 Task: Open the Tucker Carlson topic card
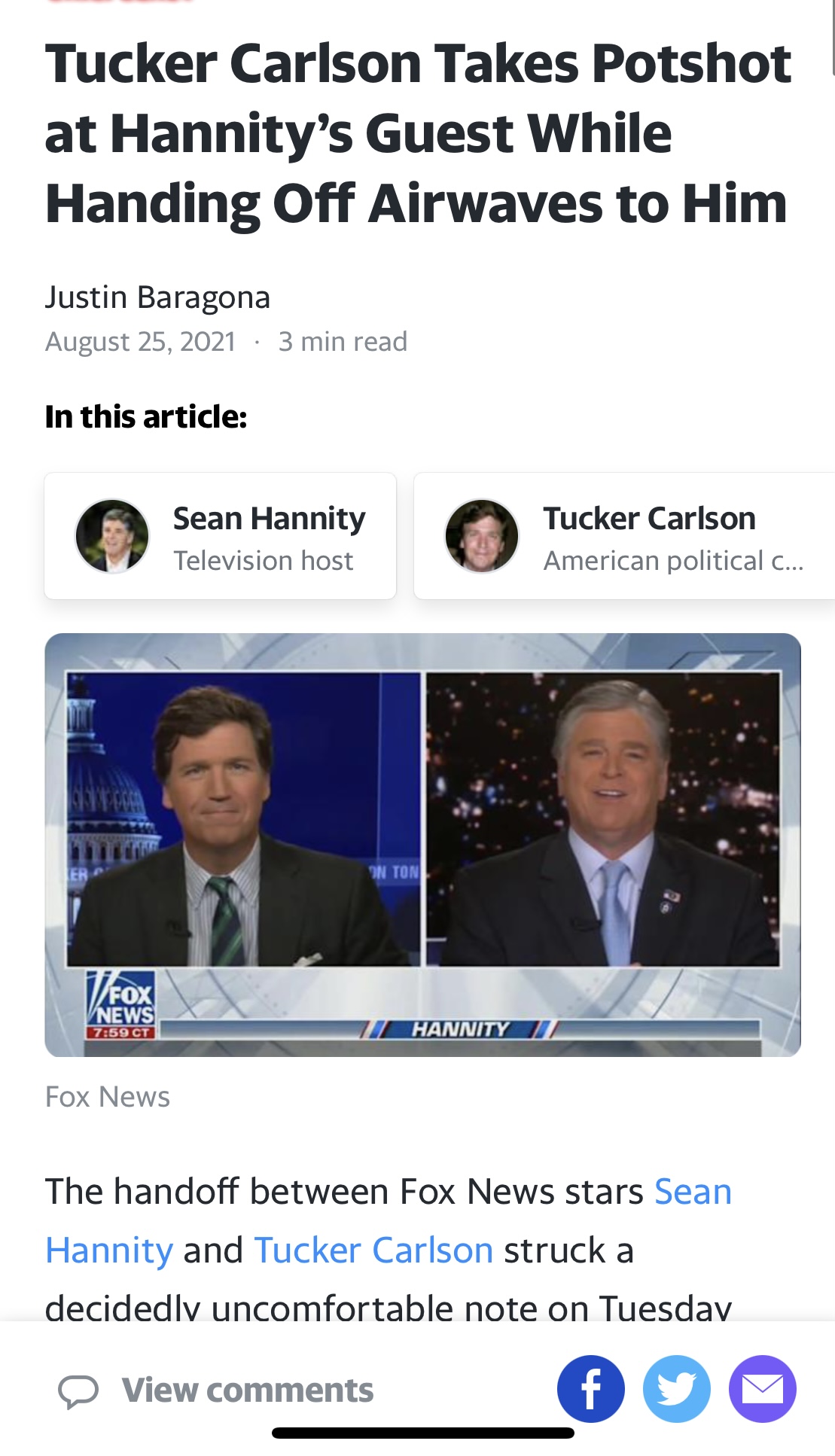[623, 536]
